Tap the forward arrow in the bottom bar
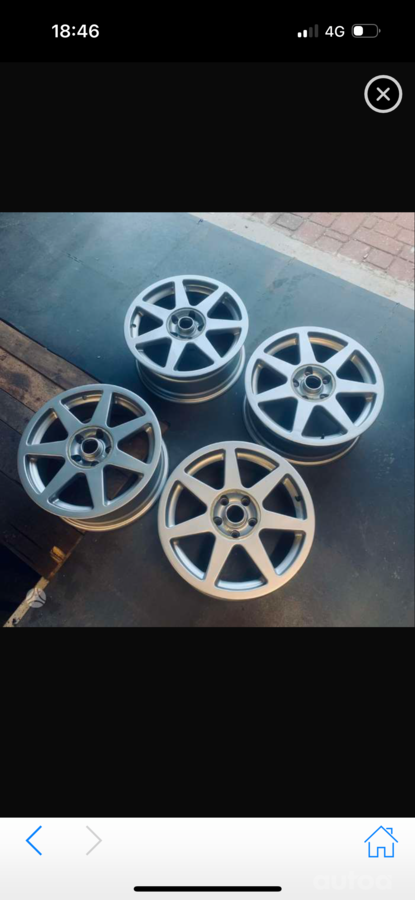The image size is (415, 900). point(94,841)
